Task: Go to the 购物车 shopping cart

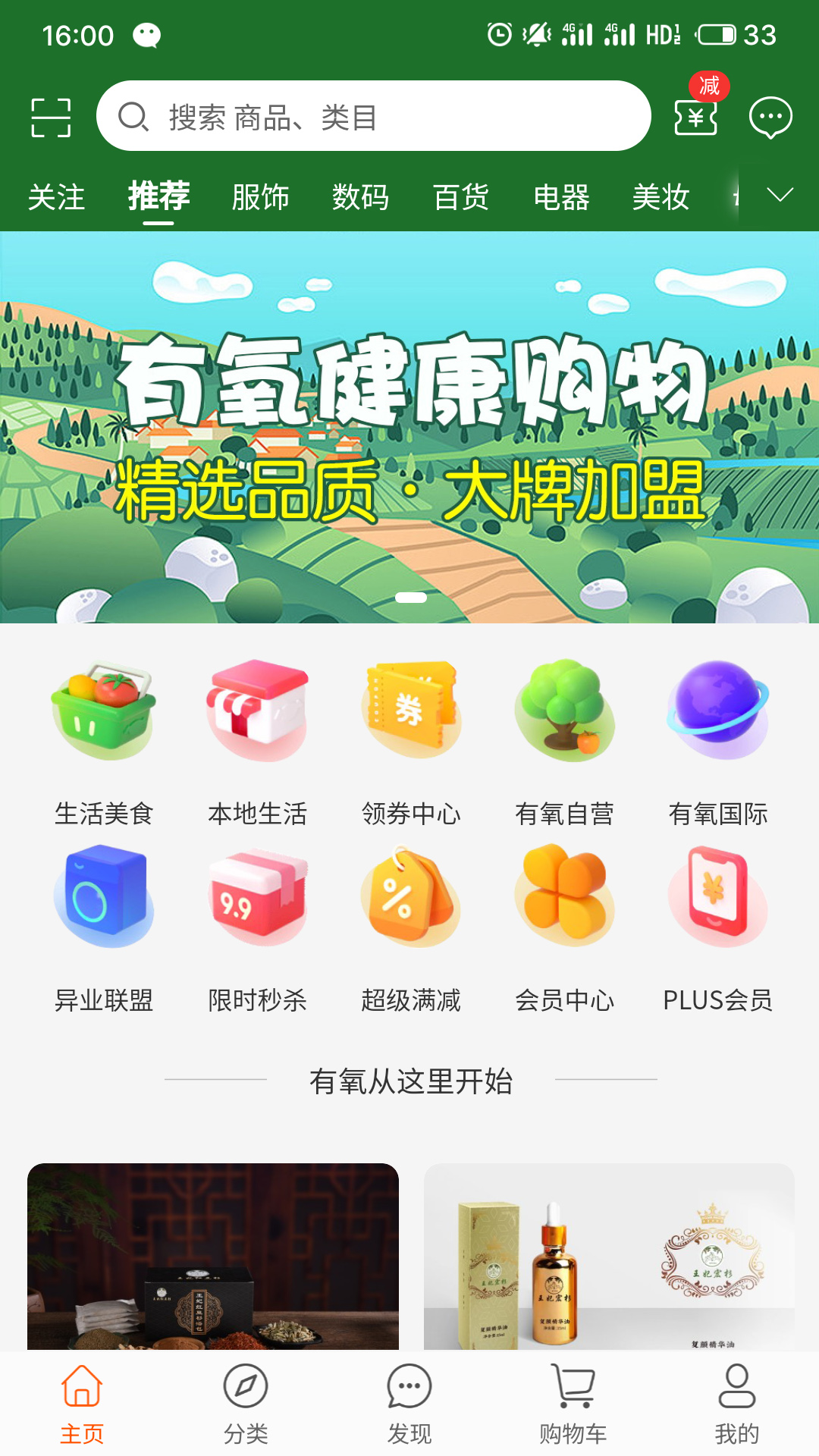Action: (573, 1403)
